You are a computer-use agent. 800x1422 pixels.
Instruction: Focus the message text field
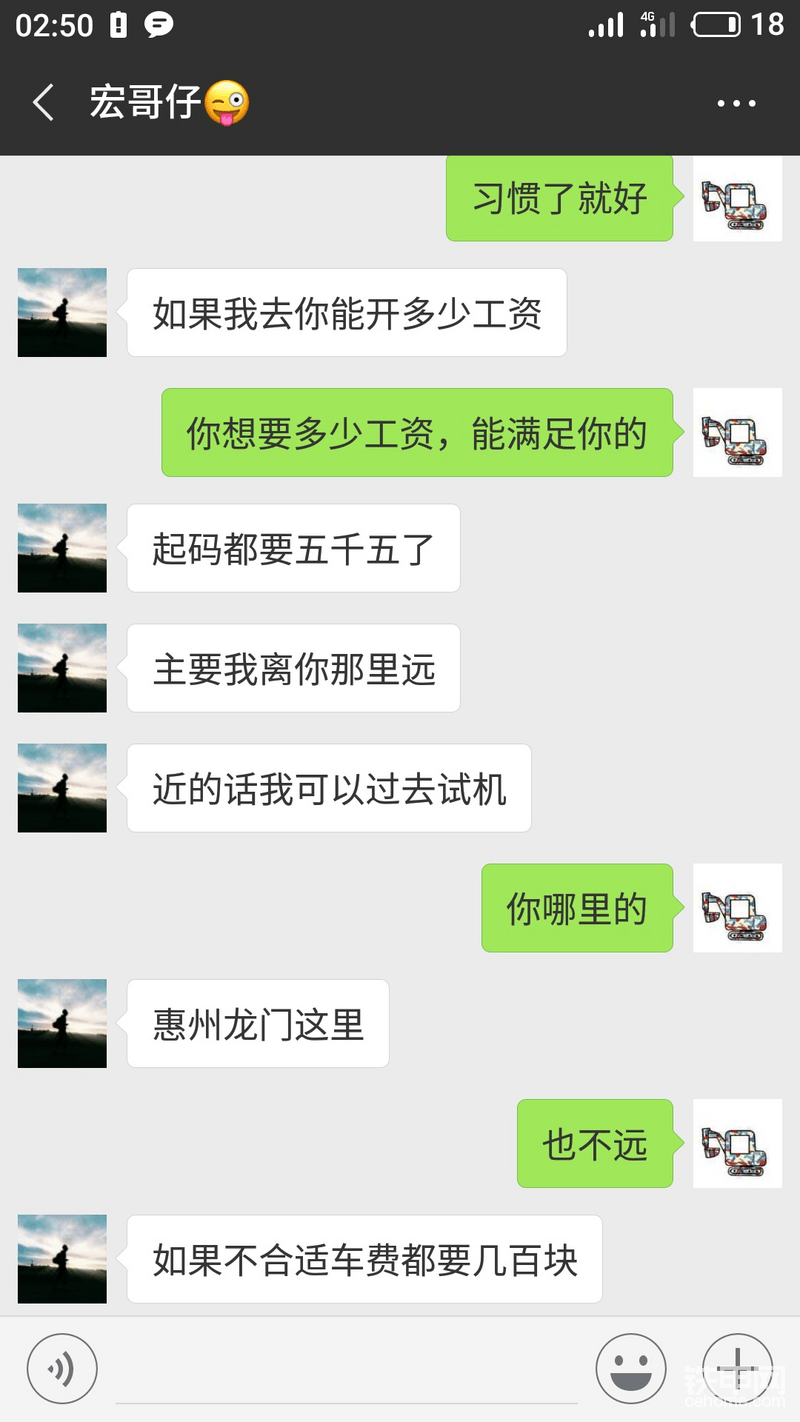pyautogui.click(x=345, y=1370)
